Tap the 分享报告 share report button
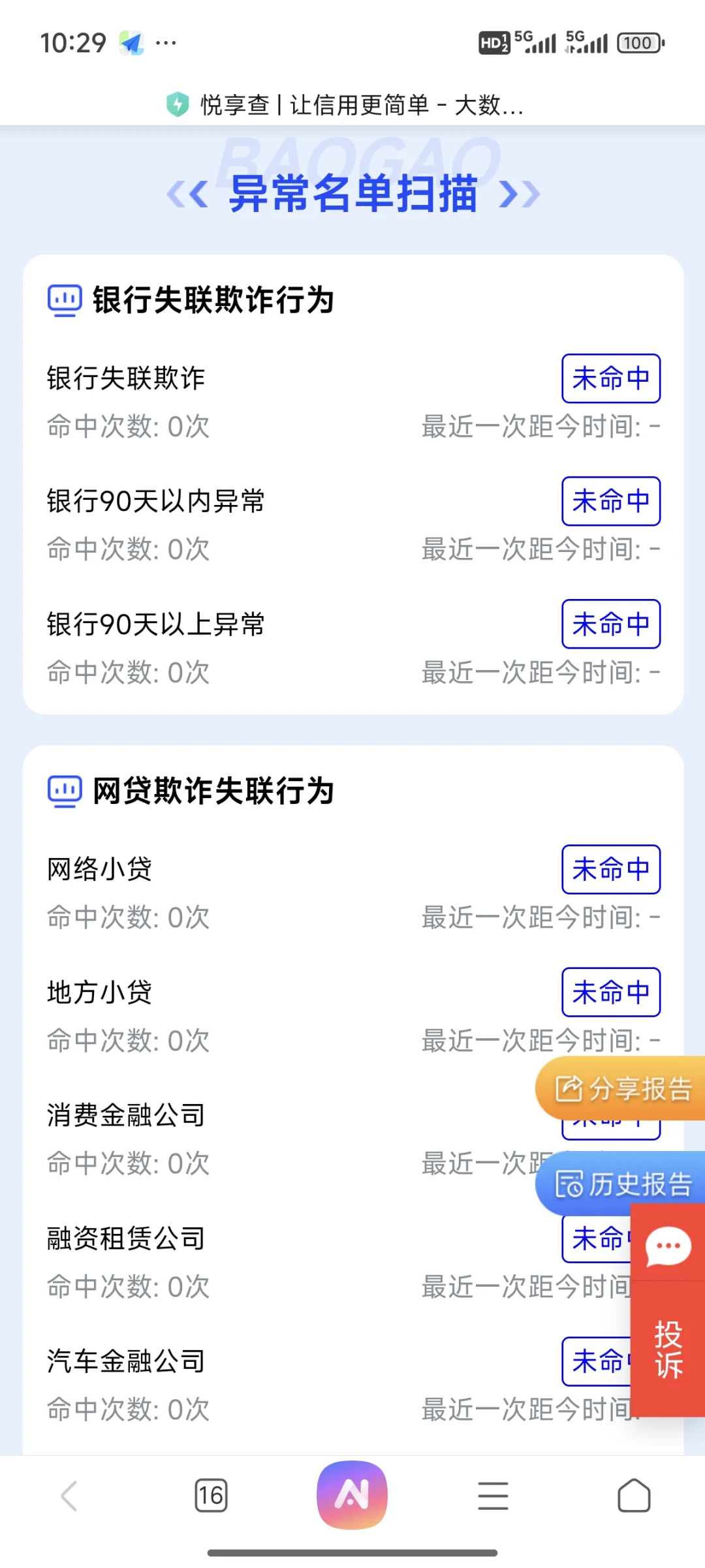Screen dimensions: 705x1568 click(621, 1089)
